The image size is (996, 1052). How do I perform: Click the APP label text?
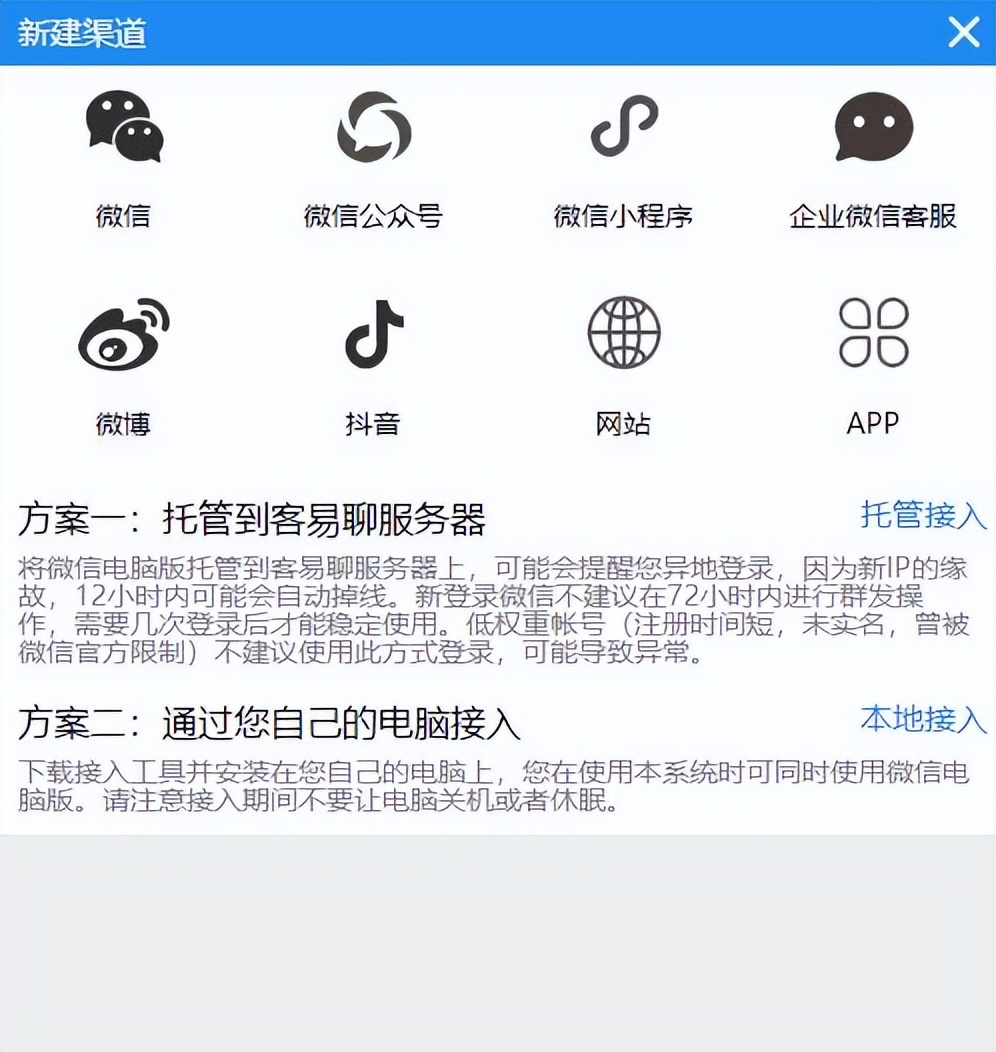pyautogui.click(x=874, y=424)
